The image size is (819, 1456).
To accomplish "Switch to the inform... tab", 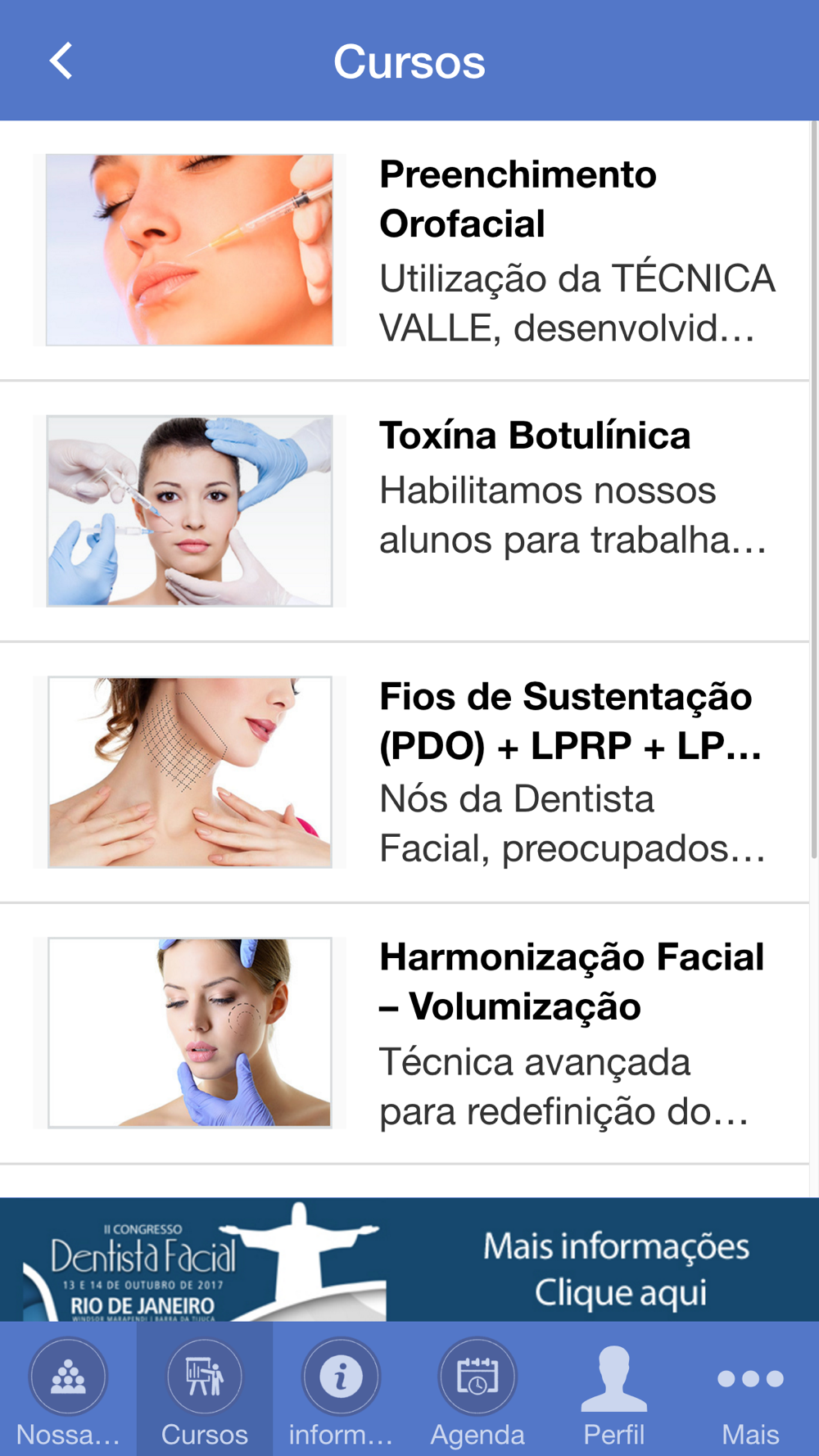I will 341,1389.
